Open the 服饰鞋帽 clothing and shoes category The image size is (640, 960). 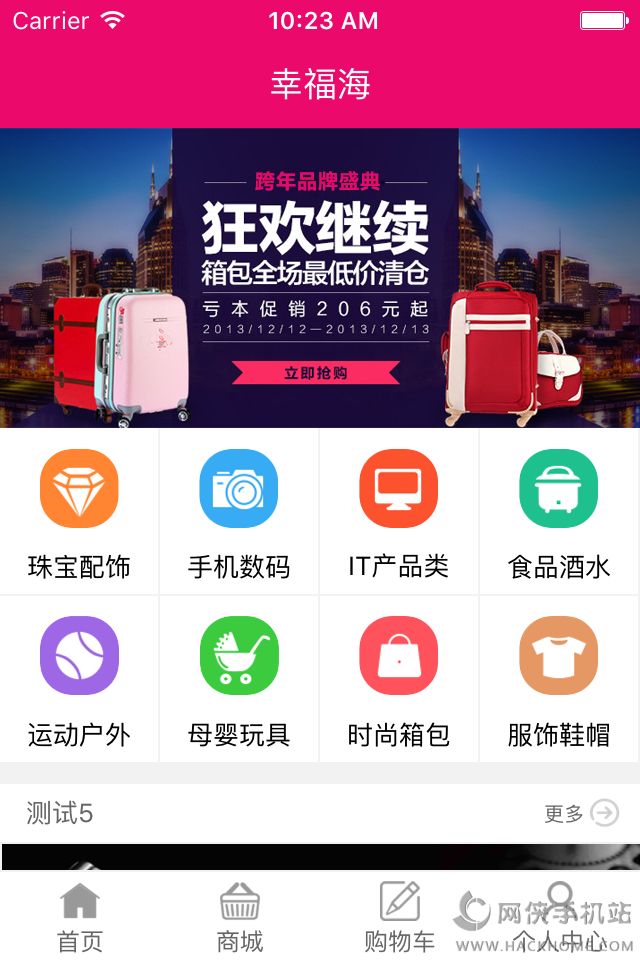point(559,680)
